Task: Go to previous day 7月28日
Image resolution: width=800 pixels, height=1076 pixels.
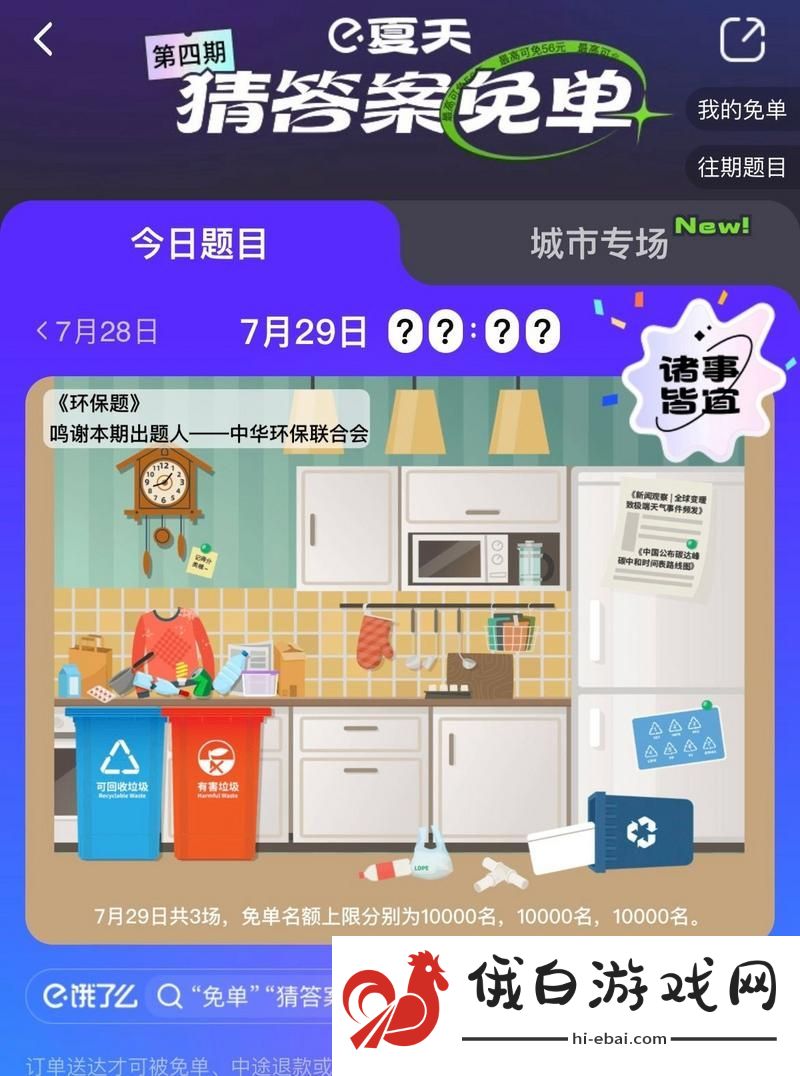Action: [x=97, y=331]
